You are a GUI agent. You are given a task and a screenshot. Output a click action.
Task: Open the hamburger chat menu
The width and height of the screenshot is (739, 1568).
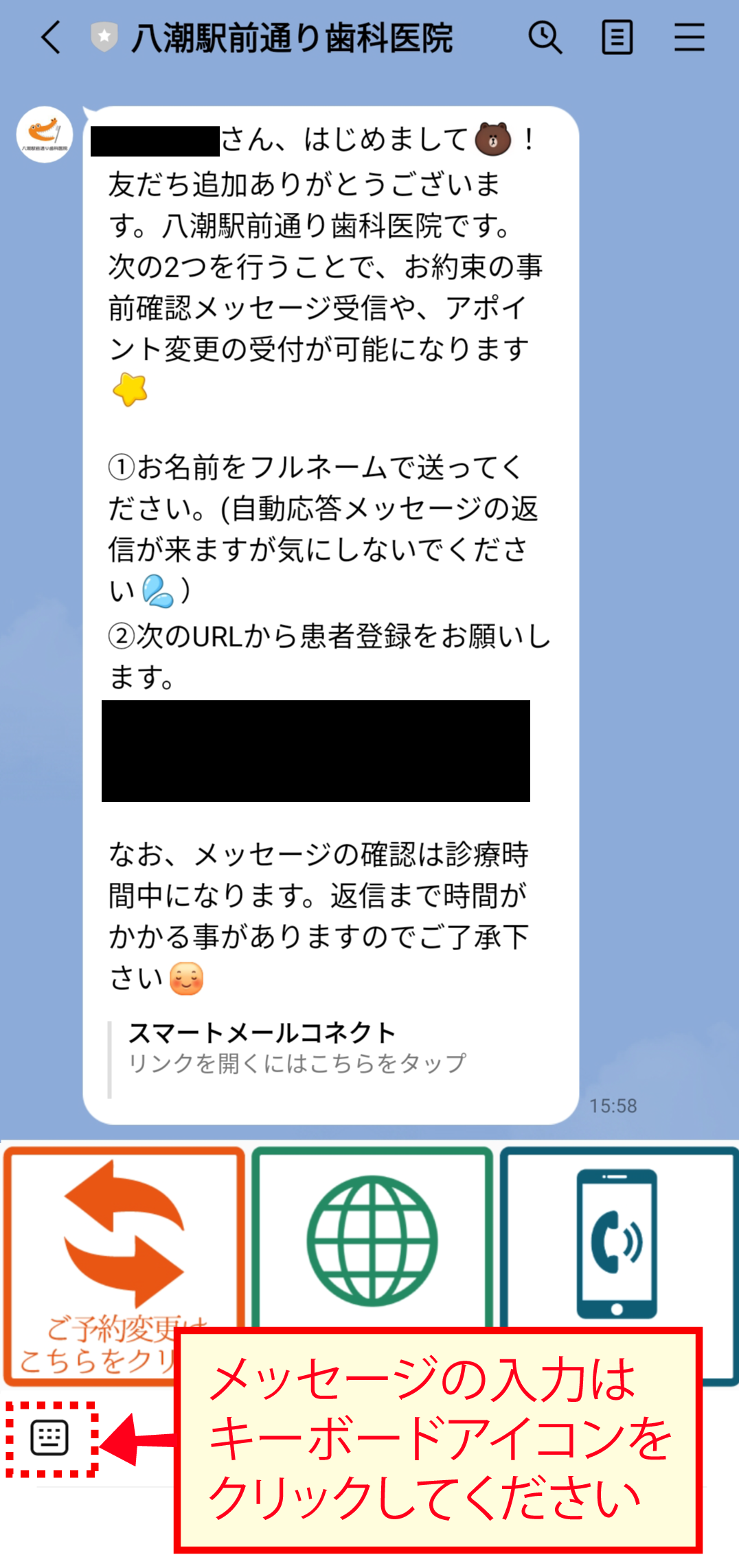pos(689,37)
